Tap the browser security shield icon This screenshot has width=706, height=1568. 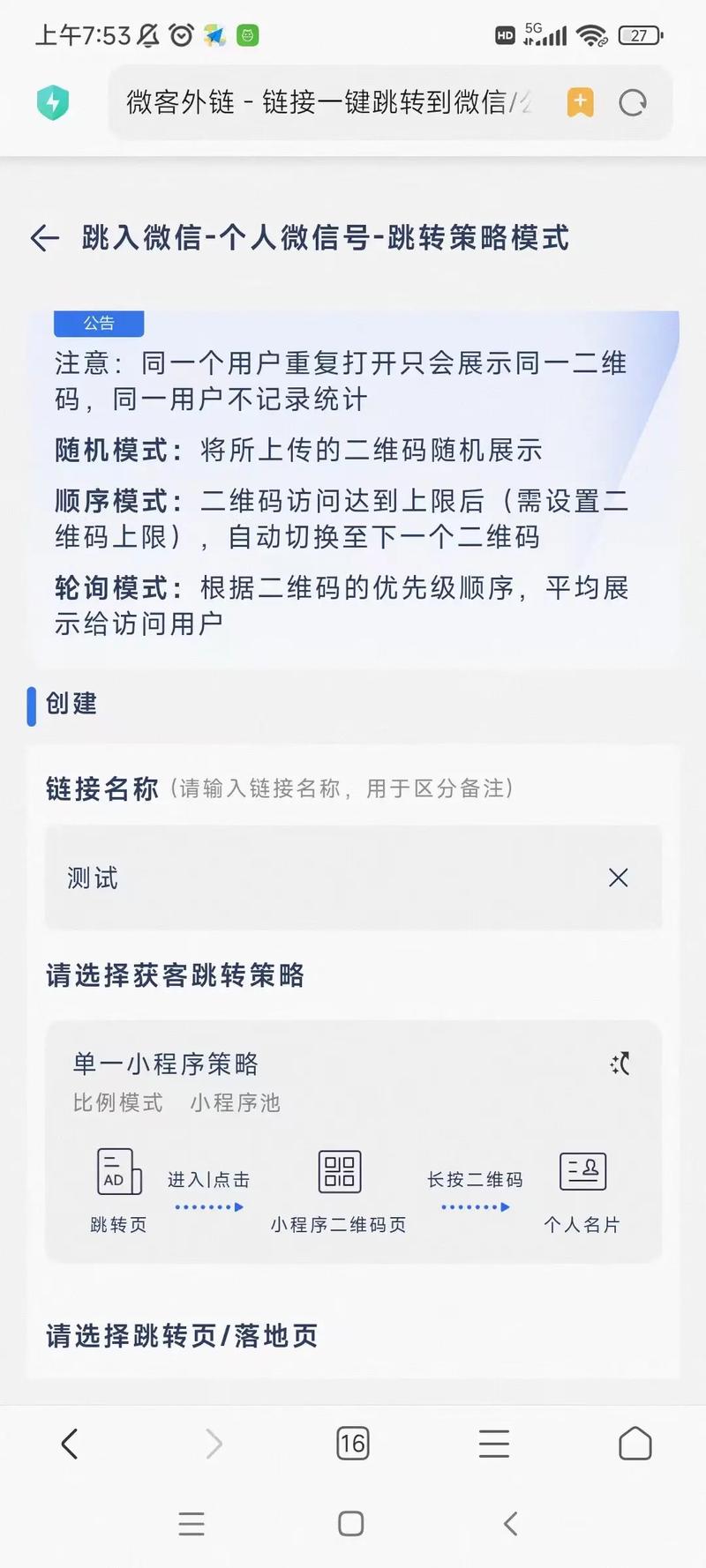53,103
